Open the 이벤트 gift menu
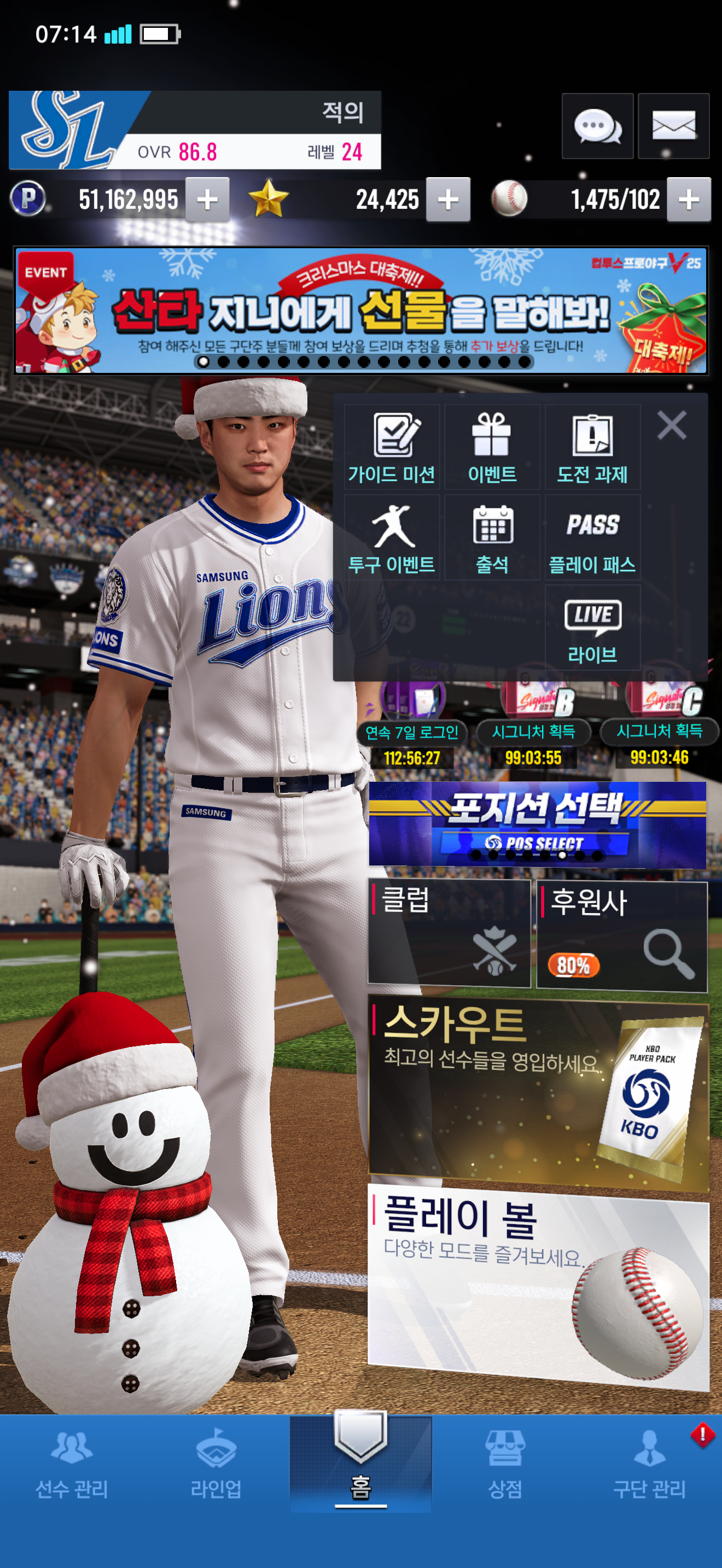The image size is (722, 1568). 492,448
